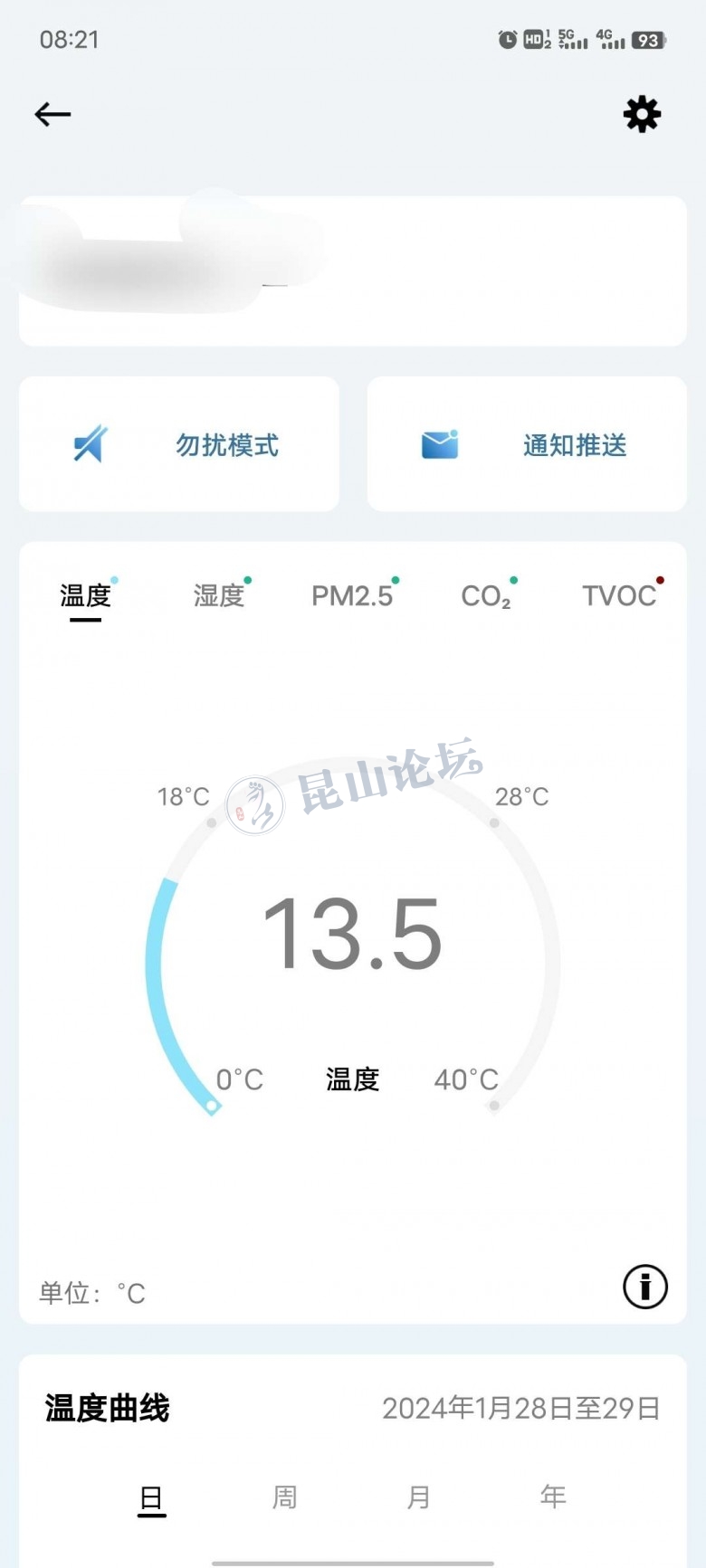Image resolution: width=706 pixels, height=1568 pixels.
Task: Show the 年 yearly temperature curve
Action: point(552,1497)
